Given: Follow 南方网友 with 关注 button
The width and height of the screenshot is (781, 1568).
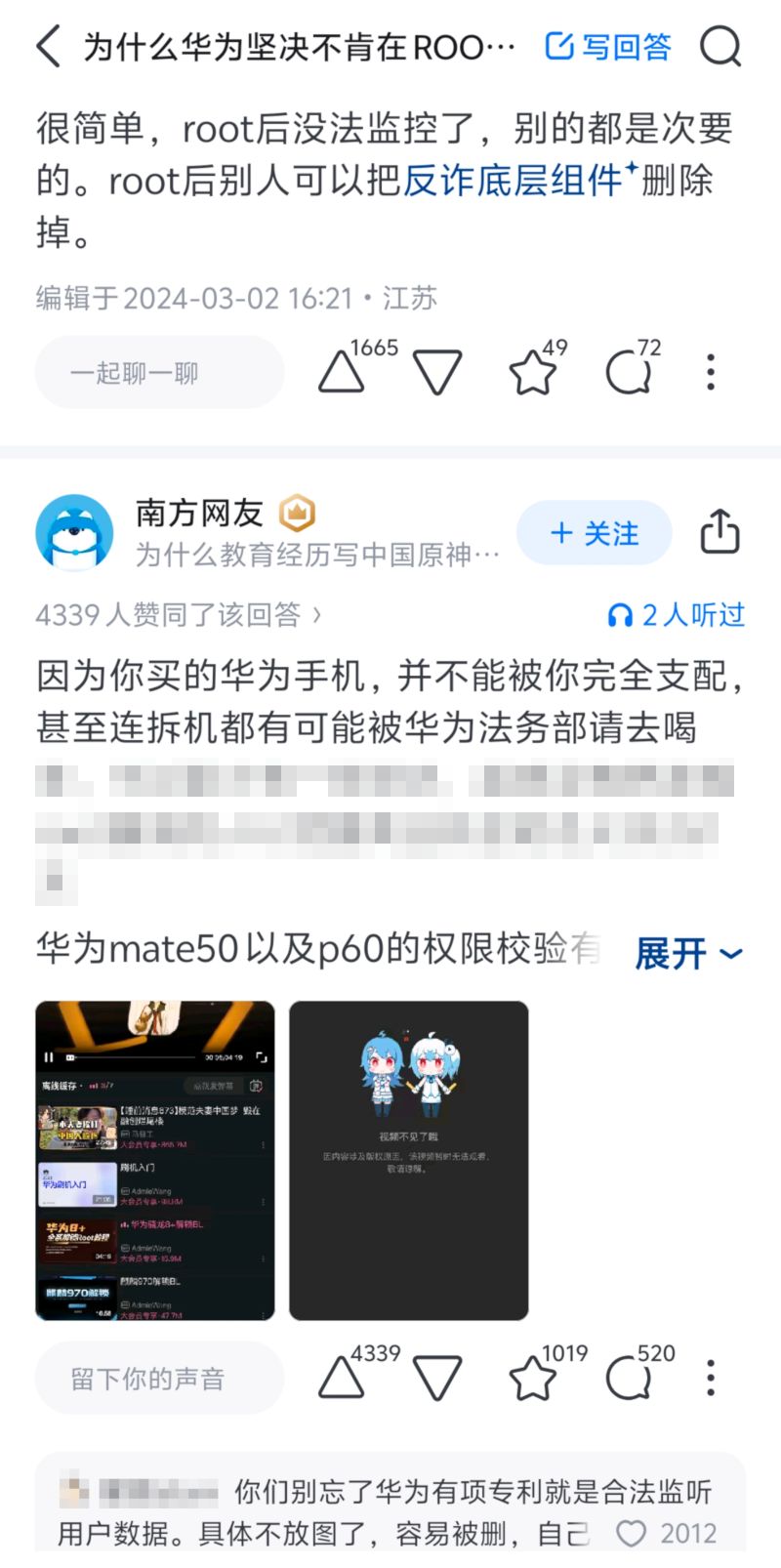Looking at the screenshot, I should tap(594, 533).
